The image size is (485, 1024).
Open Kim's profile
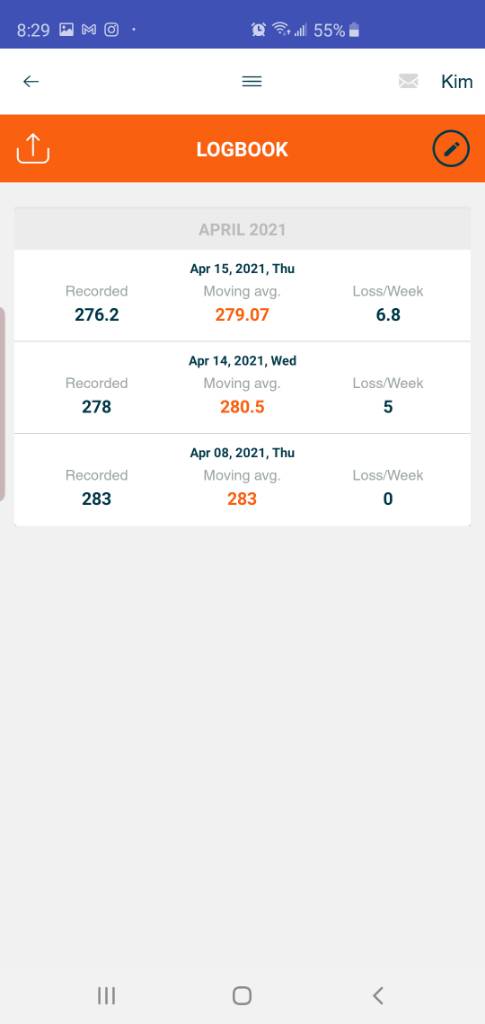457,82
